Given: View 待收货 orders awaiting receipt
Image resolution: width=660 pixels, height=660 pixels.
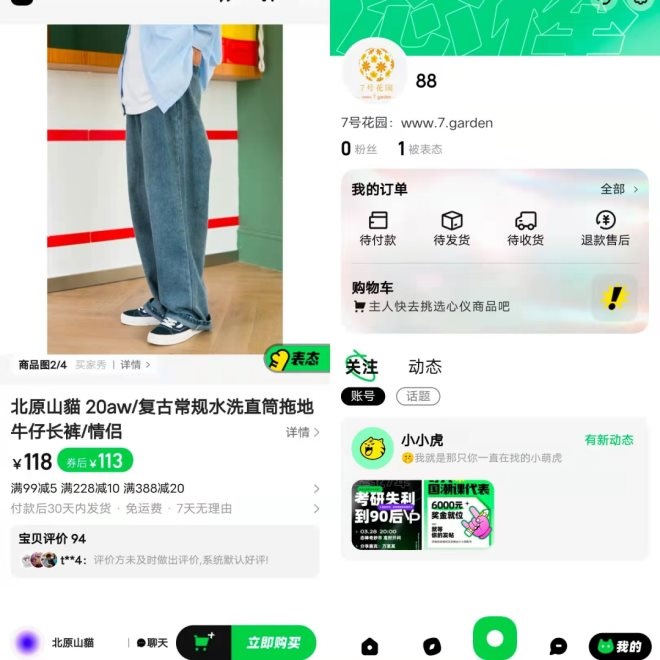Looking at the screenshot, I should tap(526, 229).
